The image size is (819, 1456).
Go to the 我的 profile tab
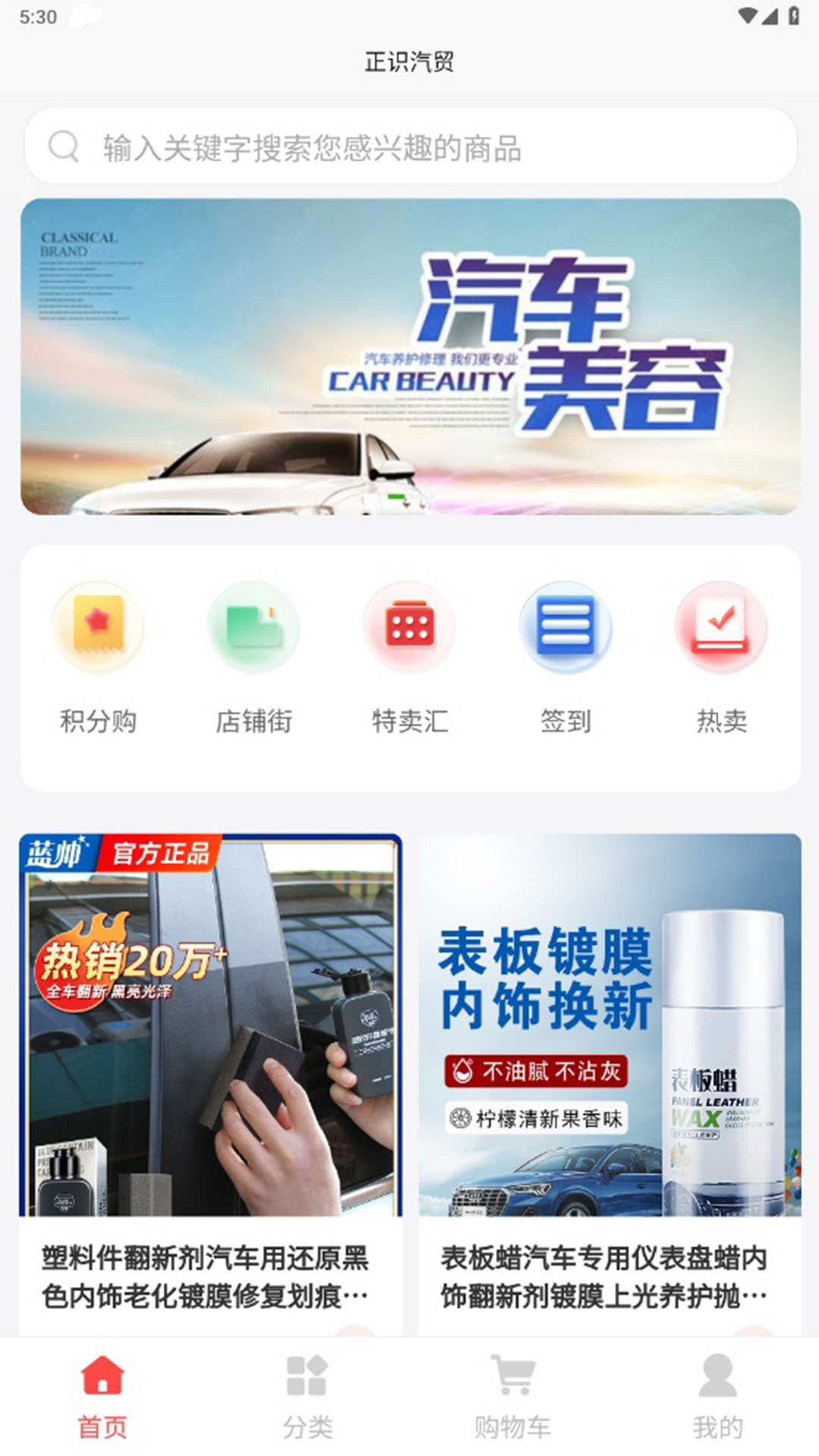pyautogui.click(x=717, y=1397)
